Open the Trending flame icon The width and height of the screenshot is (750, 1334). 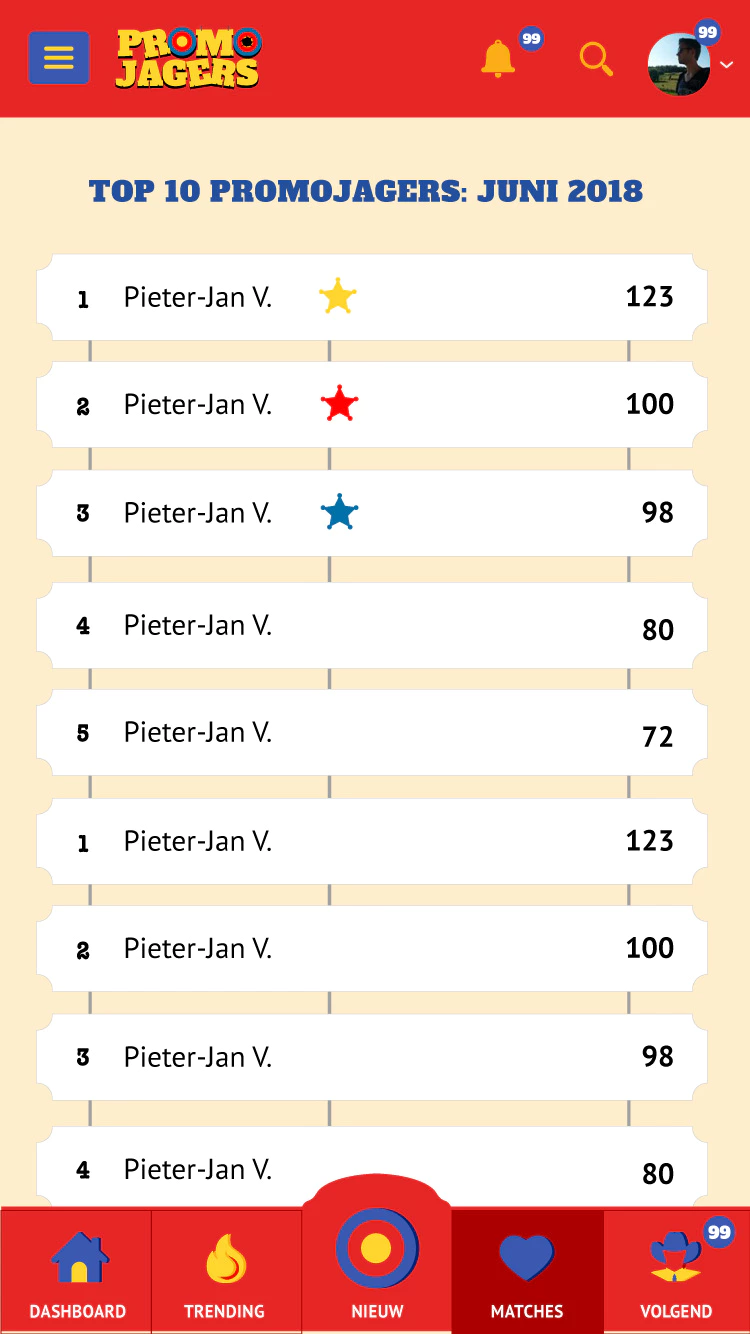225,1260
